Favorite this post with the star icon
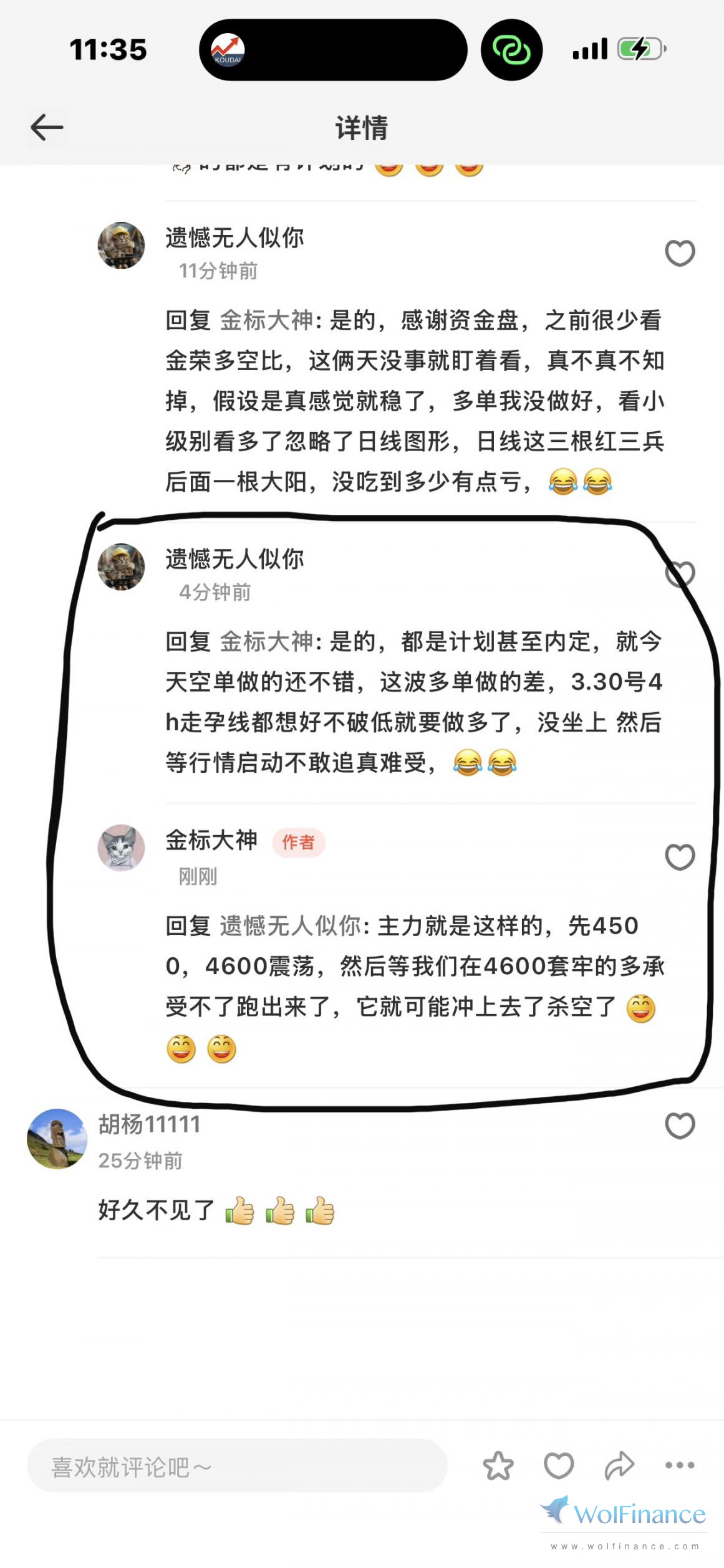This screenshot has width=724, height=1568. 498,1466
